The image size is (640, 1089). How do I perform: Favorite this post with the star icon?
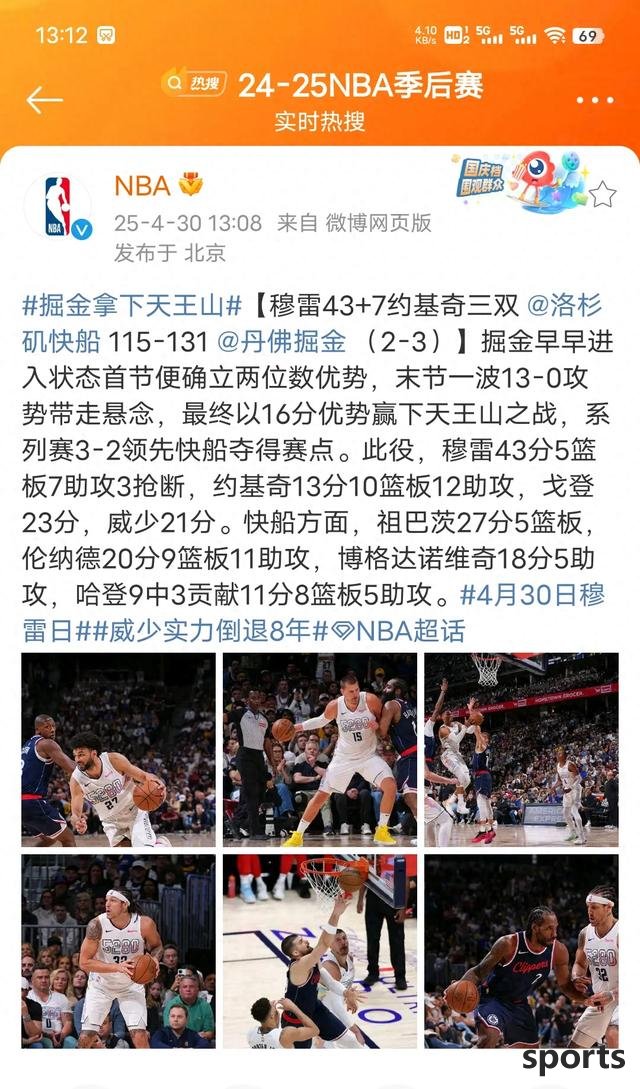tap(602, 194)
